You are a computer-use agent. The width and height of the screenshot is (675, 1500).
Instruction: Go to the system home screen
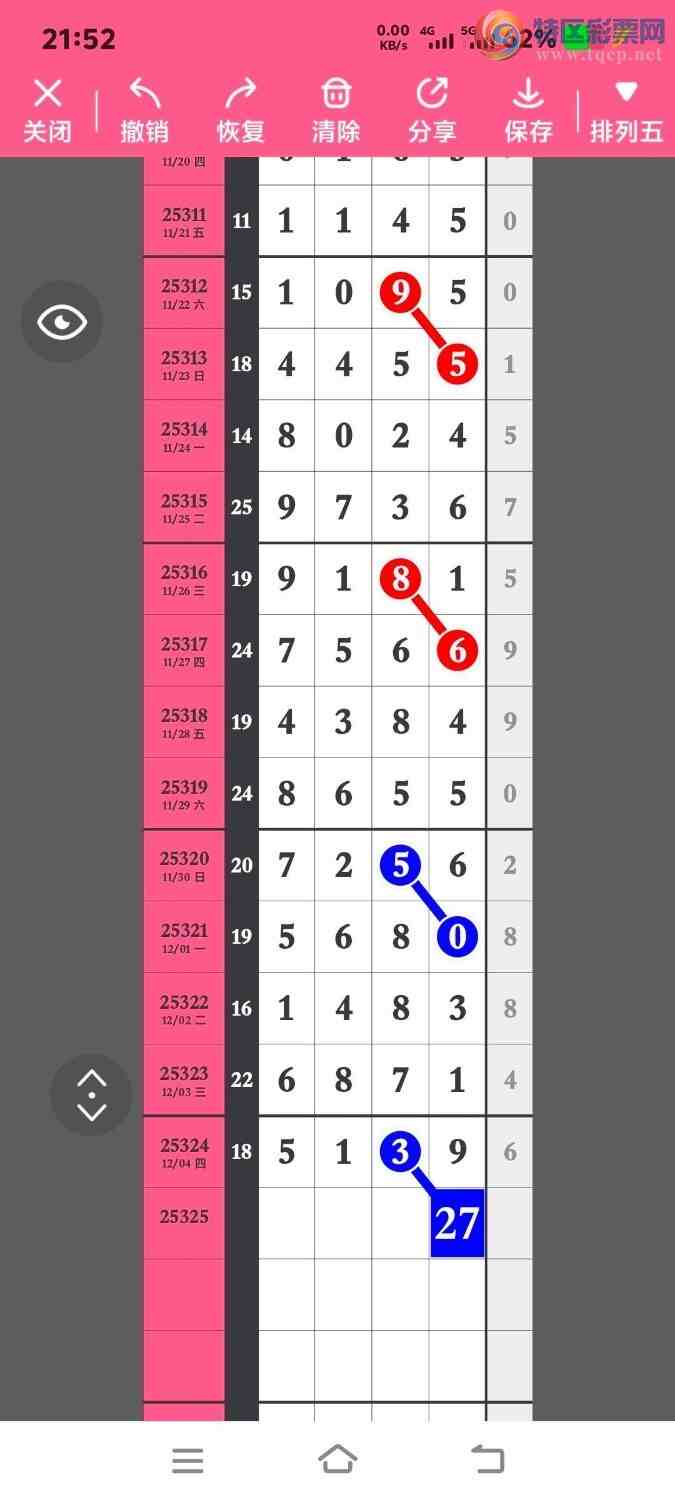click(x=337, y=1460)
